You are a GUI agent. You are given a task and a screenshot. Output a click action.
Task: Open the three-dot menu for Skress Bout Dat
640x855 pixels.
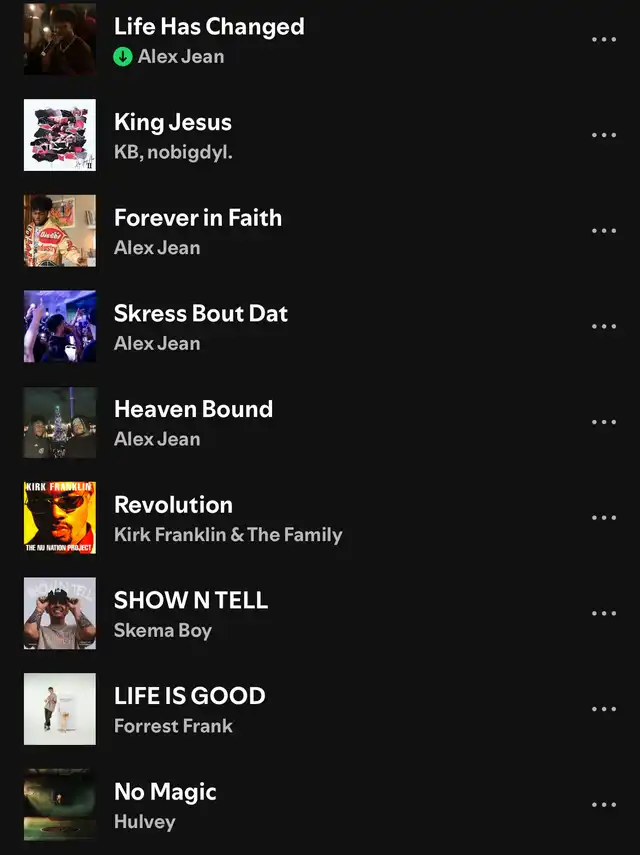pyautogui.click(x=604, y=327)
